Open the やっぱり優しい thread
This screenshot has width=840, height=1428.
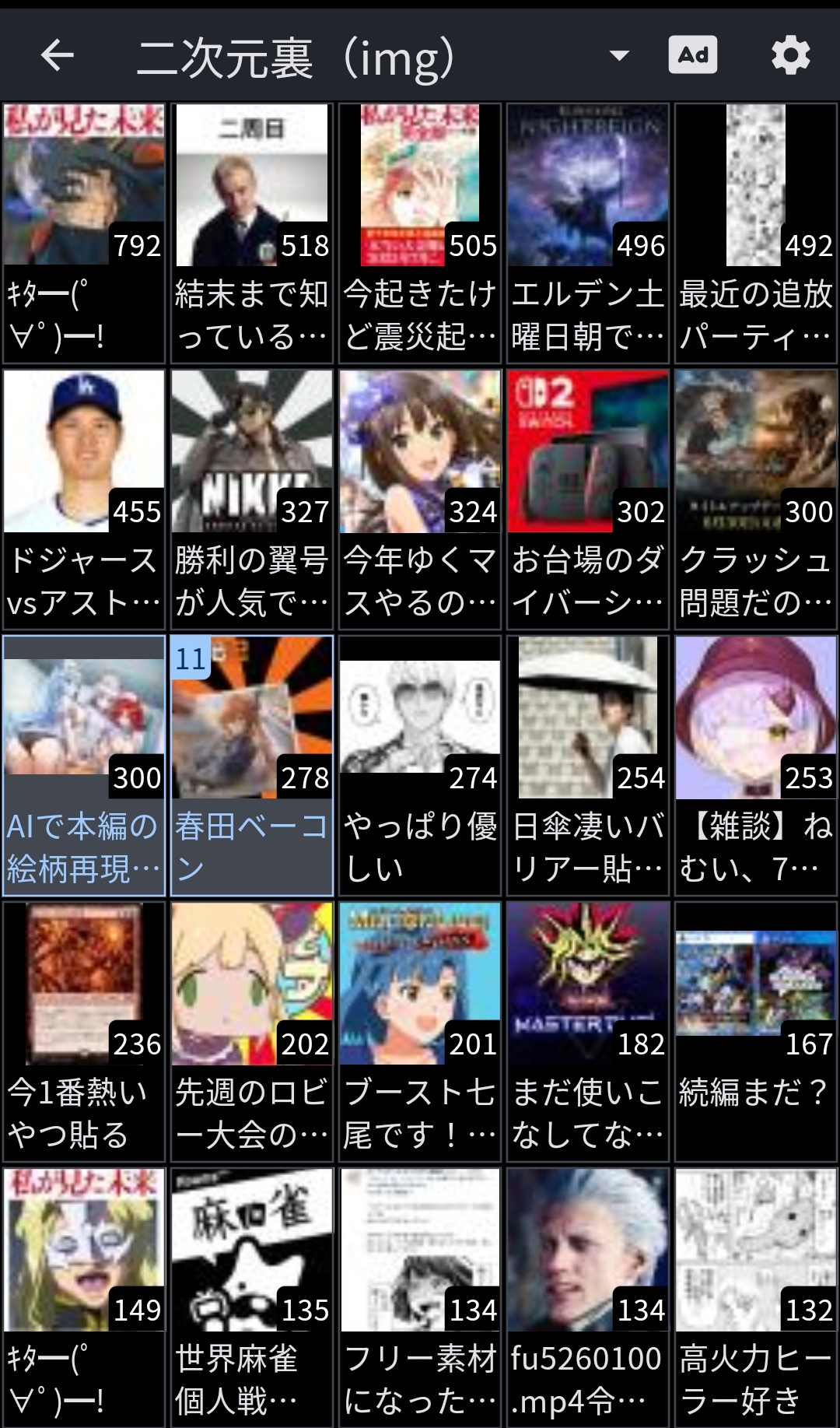pos(420,765)
